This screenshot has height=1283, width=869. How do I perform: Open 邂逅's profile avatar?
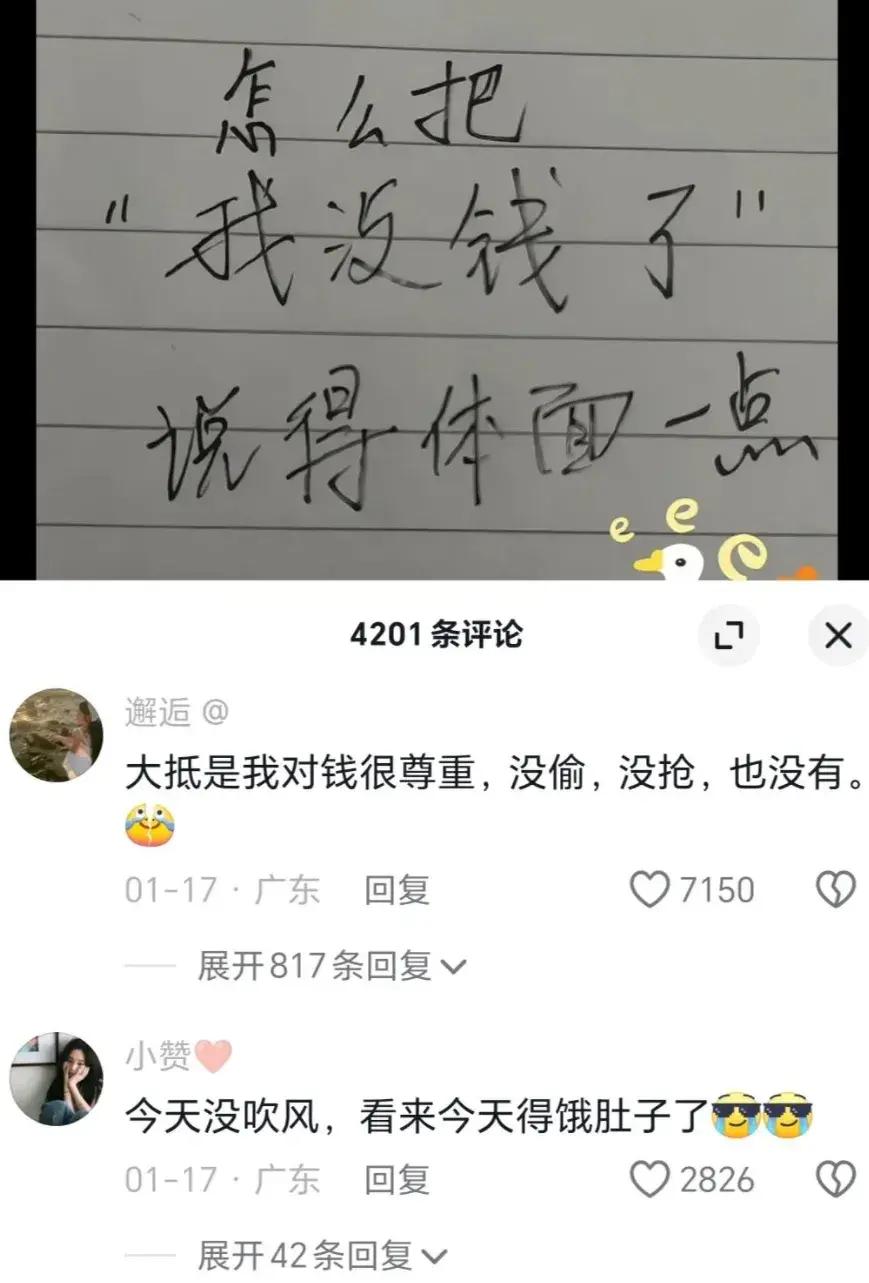point(56,735)
